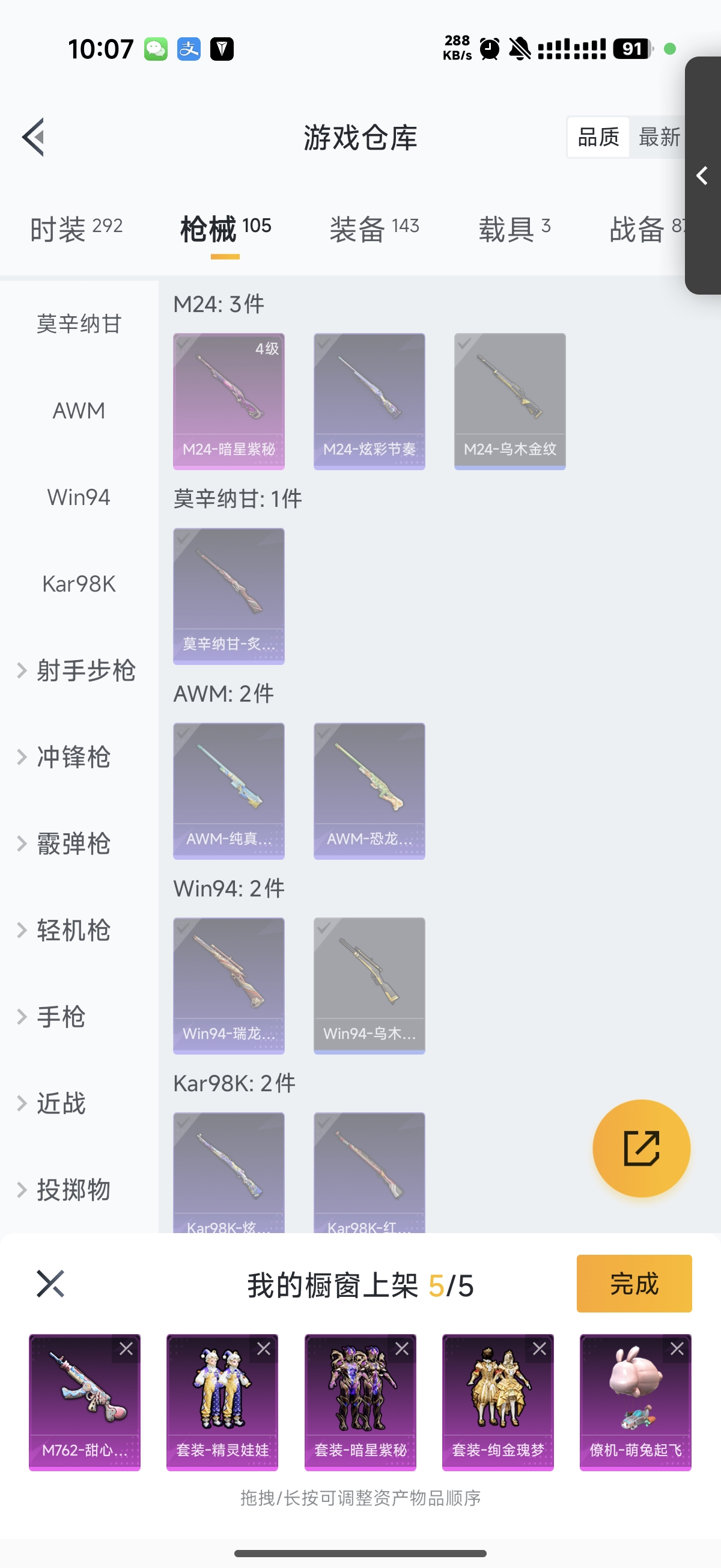Select the Win94-乌木 skin card
Image resolution: width=721 pixels, height=1568 pixels.
(x=370, y=985)
